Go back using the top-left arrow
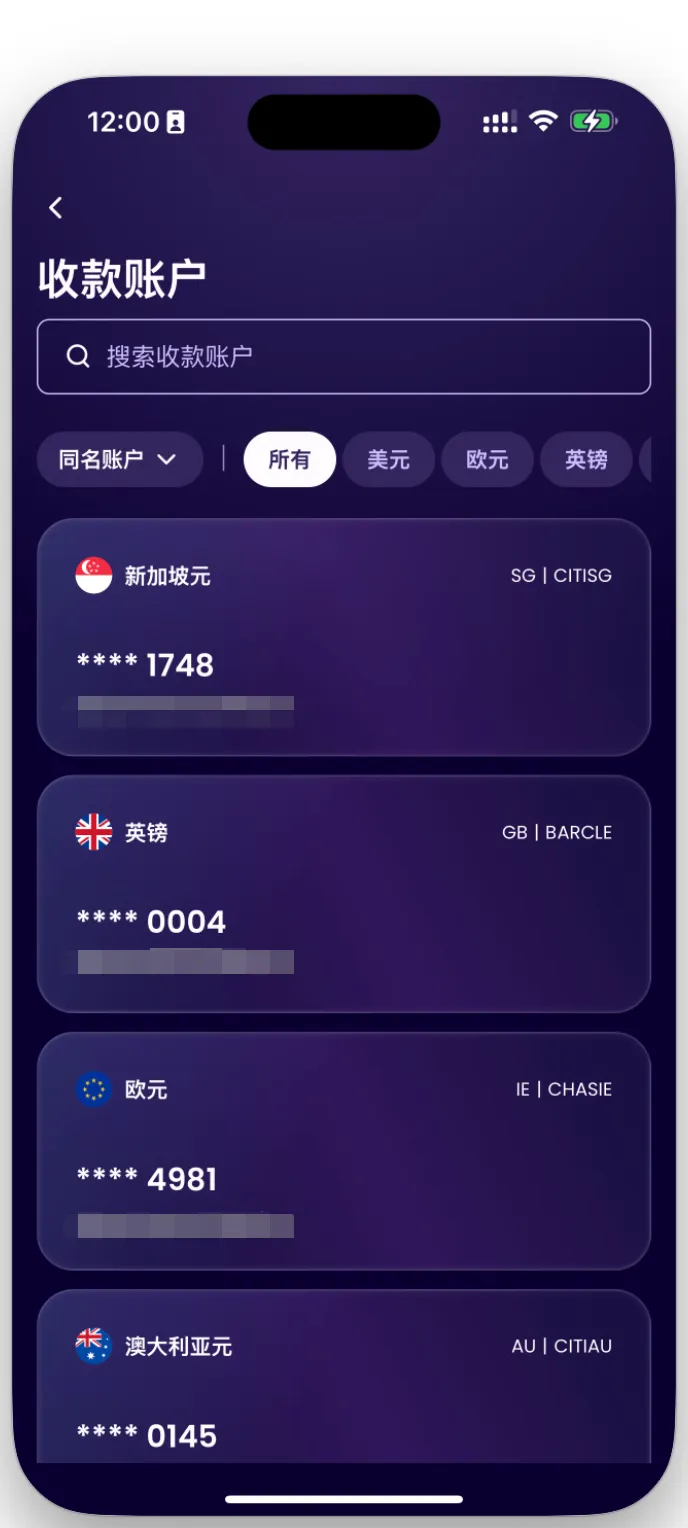This screenshot has height=1528, width=688. 56,207
